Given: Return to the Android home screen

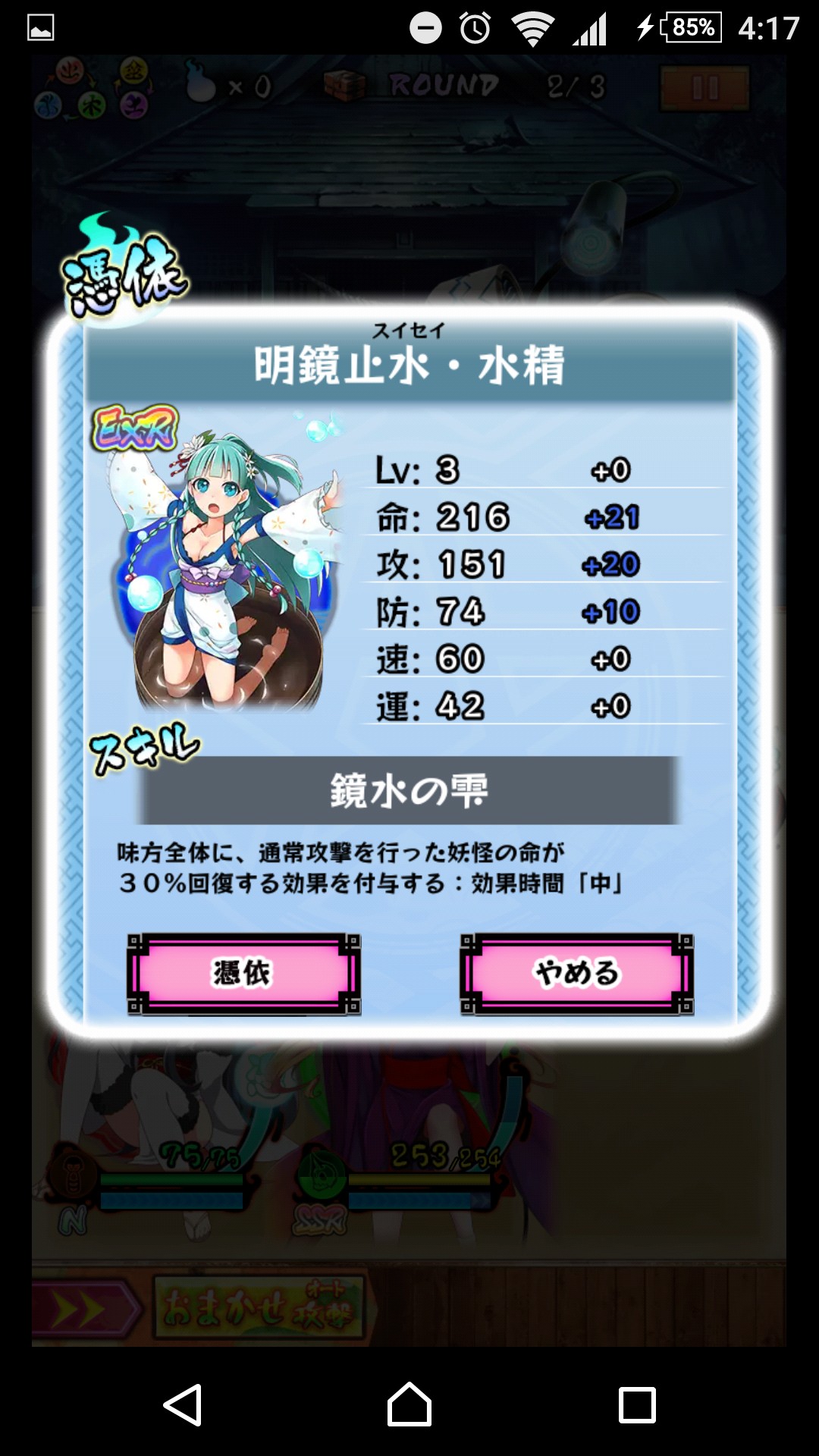Looking at the screenshot, I should pyautogui.click(x=409, y=1404).
